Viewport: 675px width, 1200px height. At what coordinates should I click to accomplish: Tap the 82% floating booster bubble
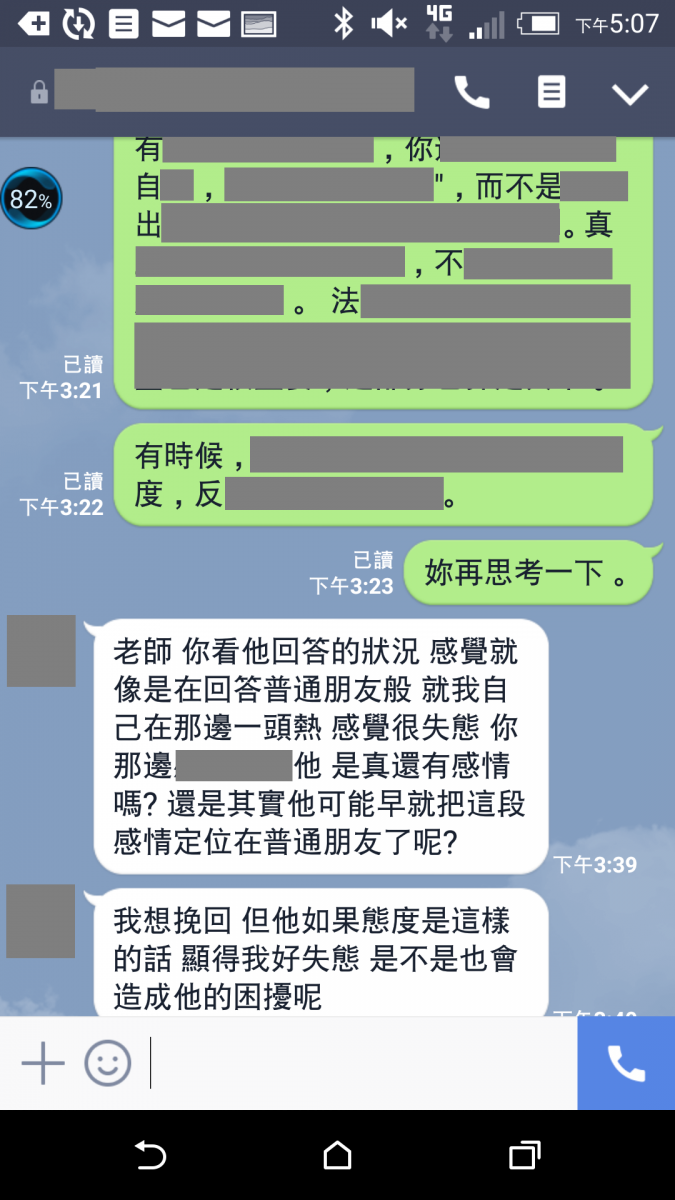coord(31,199)
